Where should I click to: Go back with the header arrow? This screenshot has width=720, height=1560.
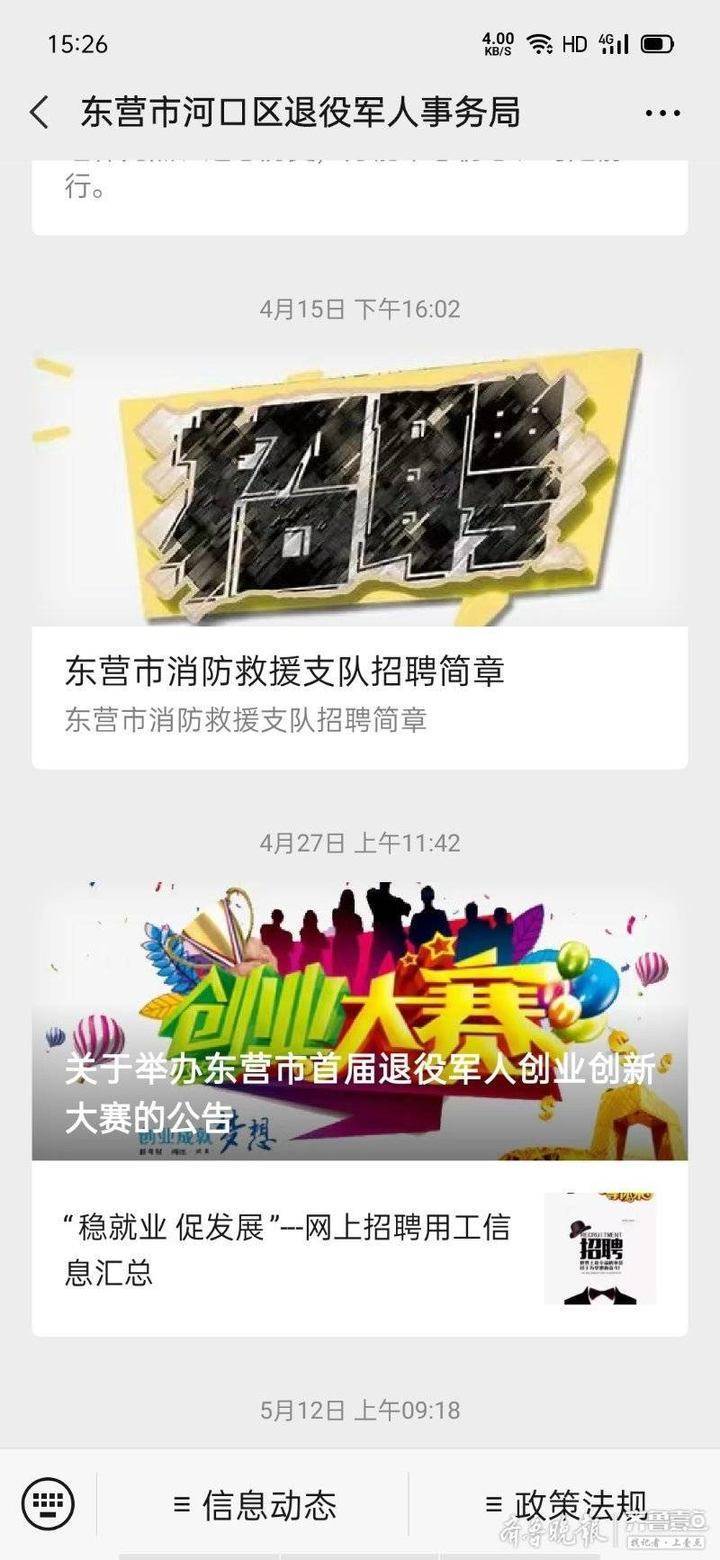tap(39, 113)
